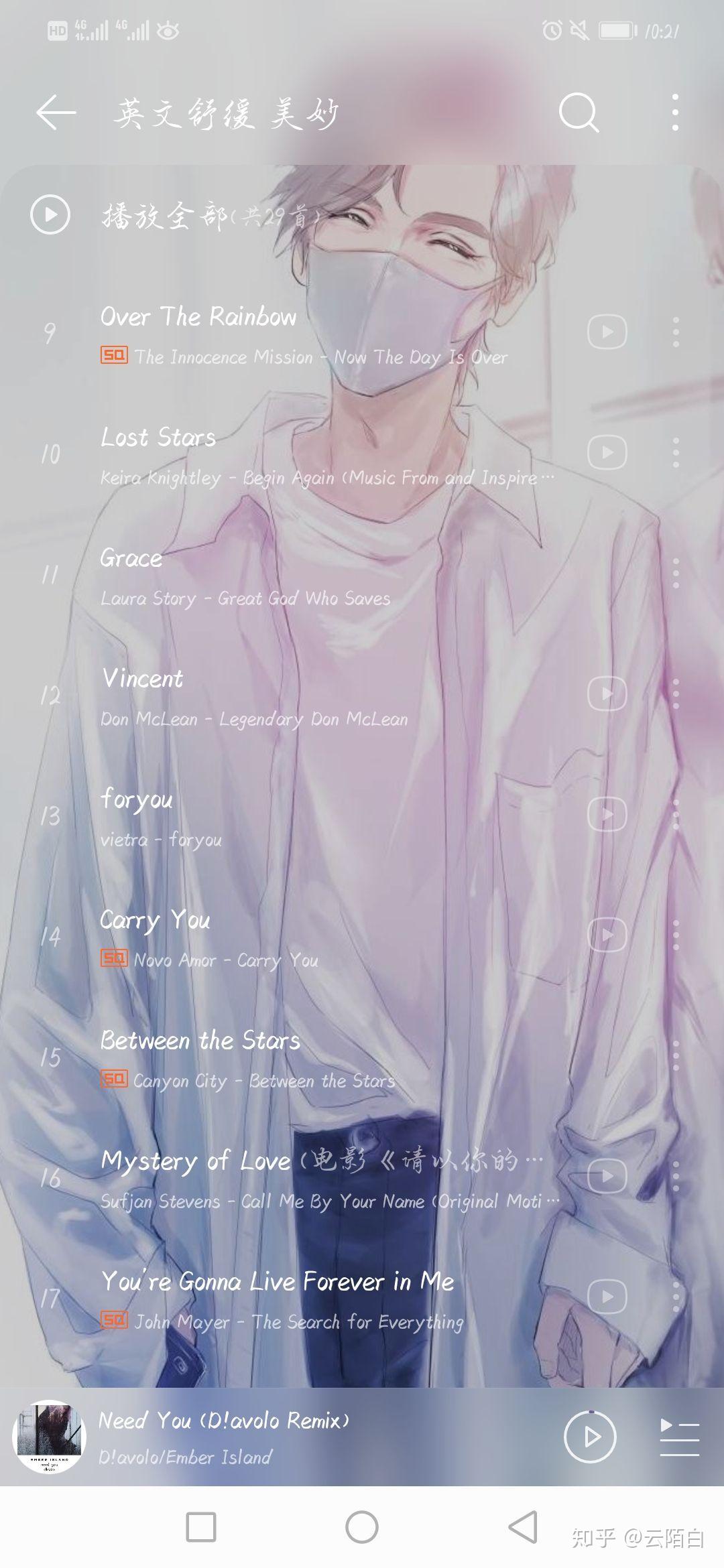
Task: Watch the foryou music video
Action: coord(607,814)
